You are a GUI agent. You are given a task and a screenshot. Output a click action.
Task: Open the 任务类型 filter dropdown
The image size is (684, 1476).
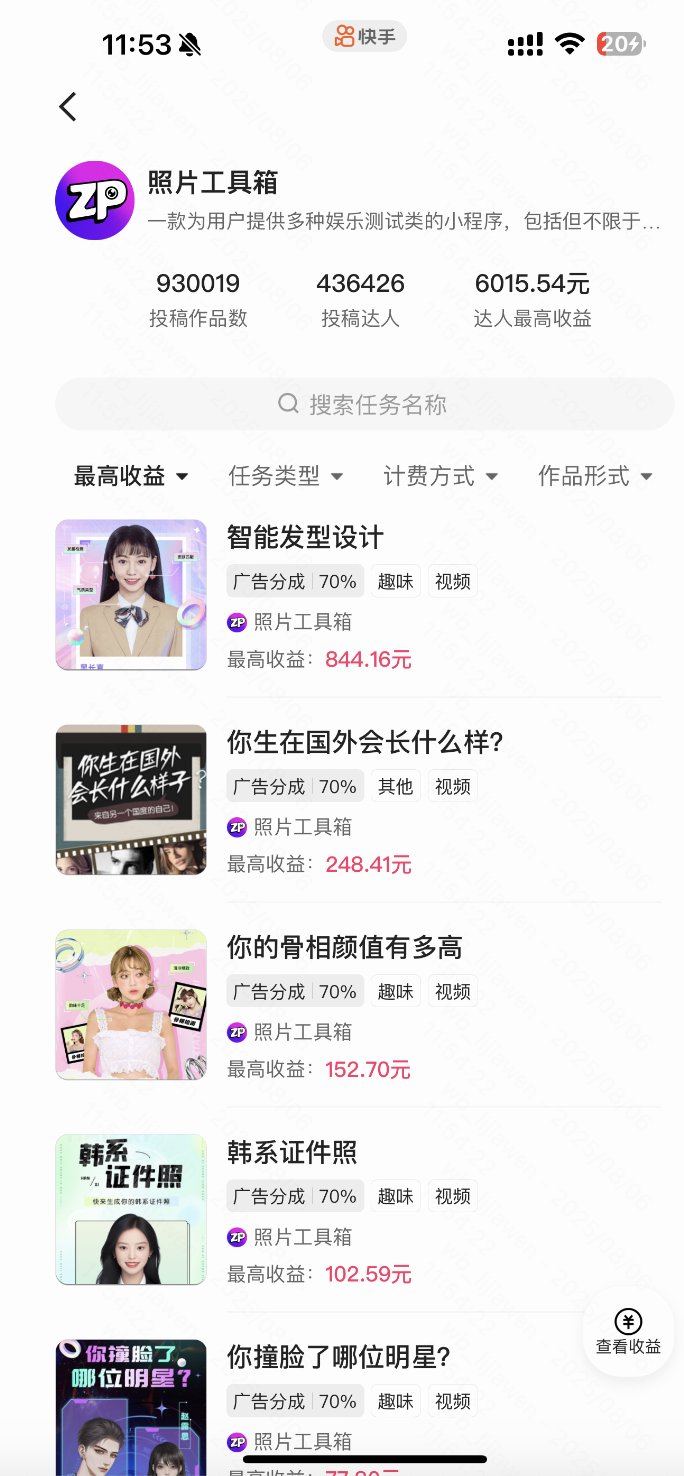pyautogui.click(x=285, y=476)
